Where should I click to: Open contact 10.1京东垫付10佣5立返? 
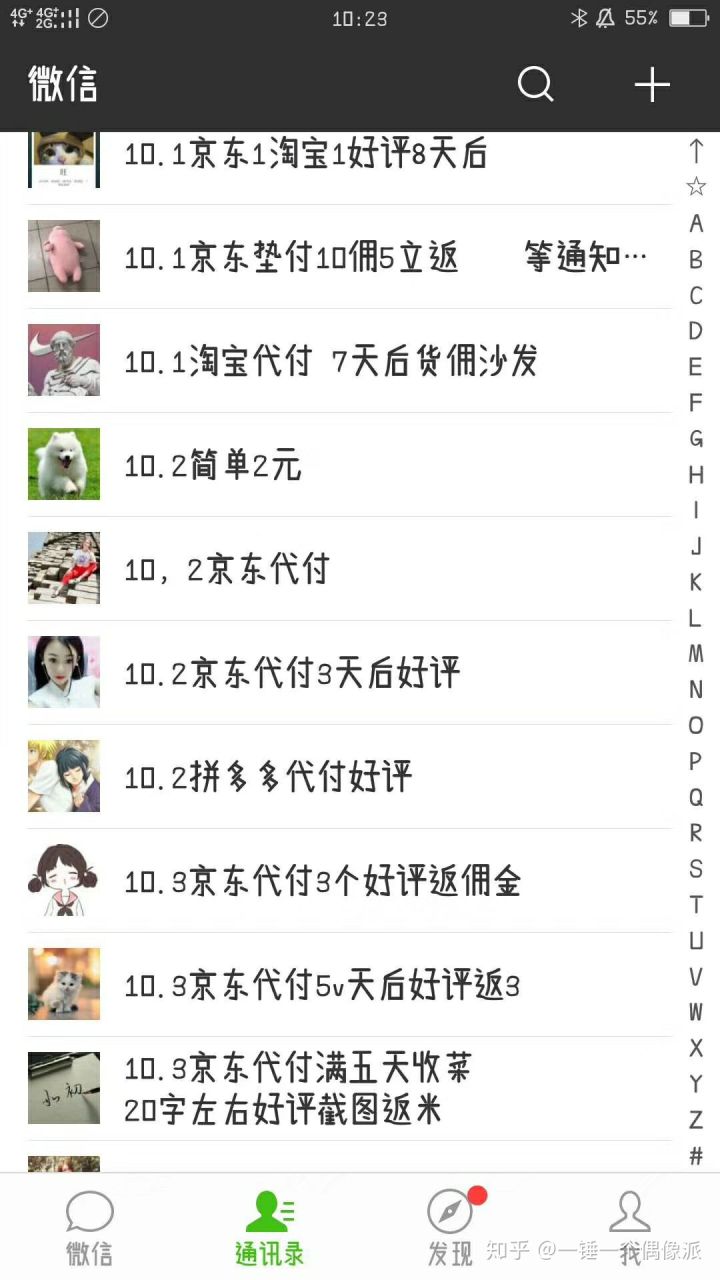click(350, 257)
